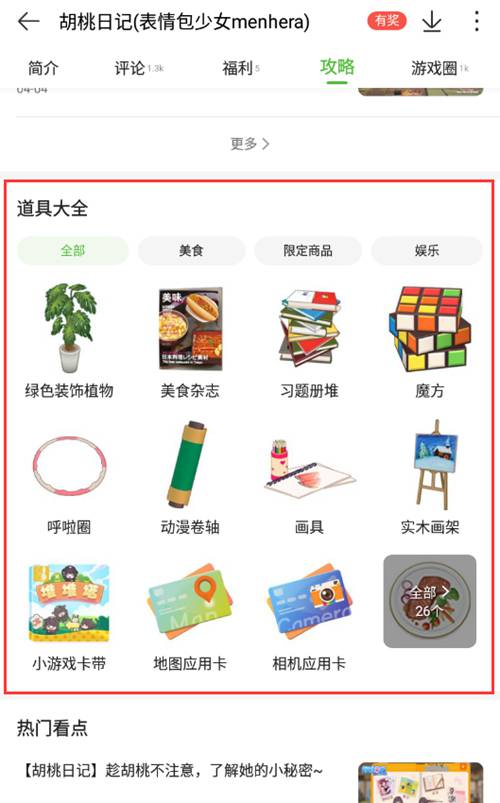Tap the download icon in the app bar
The height and width of the screenshot is (803, 500).
tap(432, 22)
